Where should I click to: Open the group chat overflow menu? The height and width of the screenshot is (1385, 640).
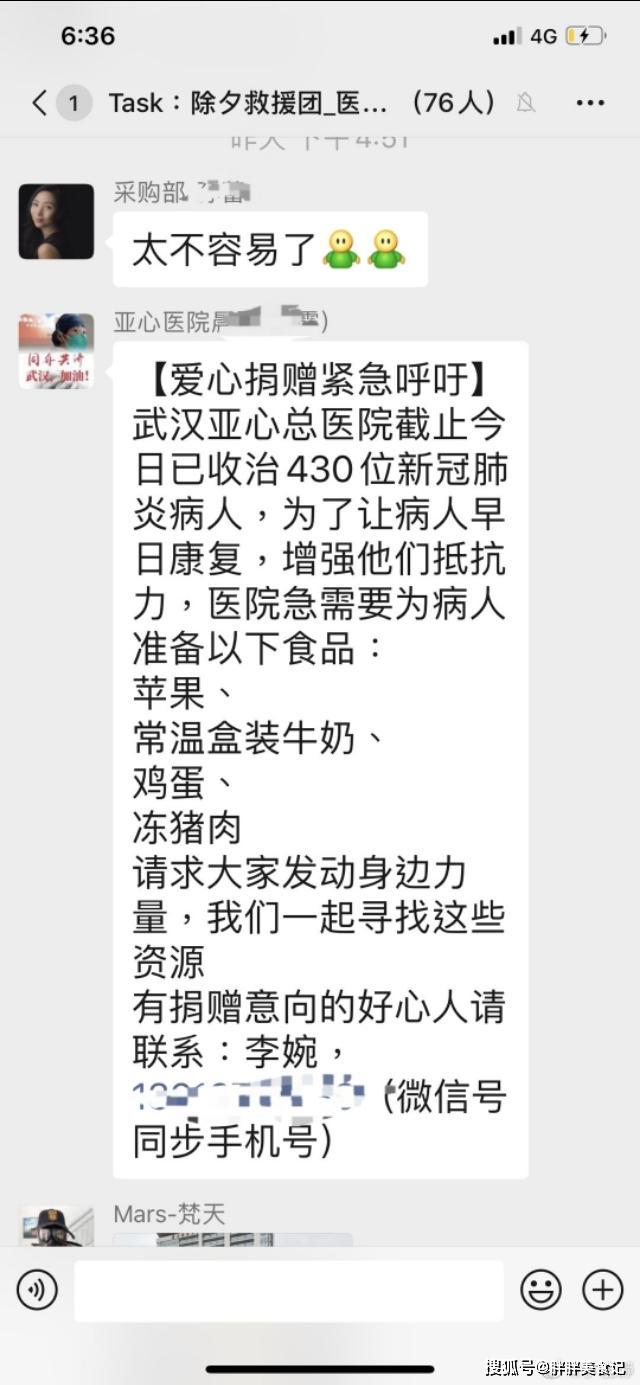(x=590, y=102)
